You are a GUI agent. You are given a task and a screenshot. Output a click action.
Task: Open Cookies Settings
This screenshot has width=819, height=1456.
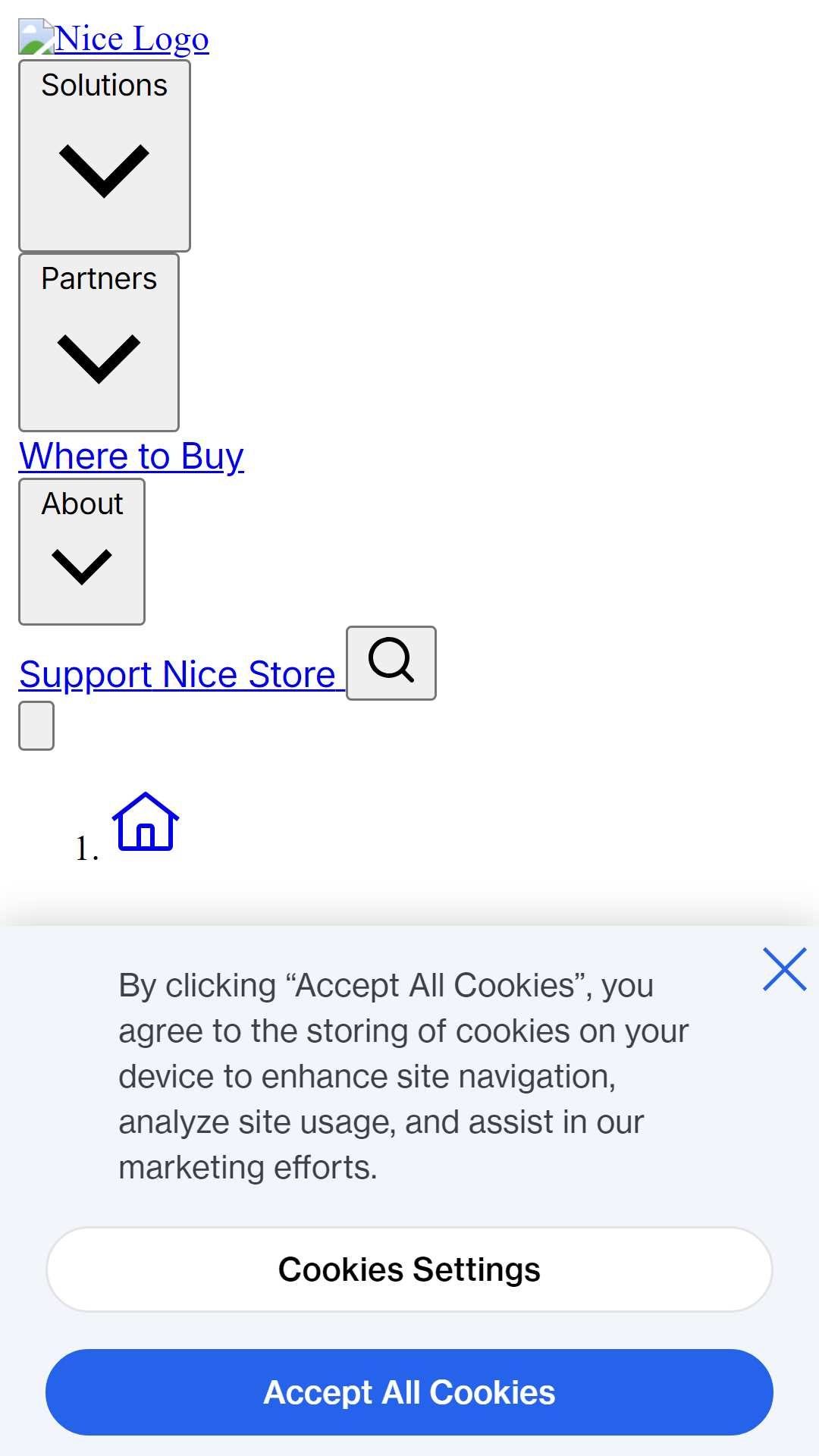[x=409, y=1269]
